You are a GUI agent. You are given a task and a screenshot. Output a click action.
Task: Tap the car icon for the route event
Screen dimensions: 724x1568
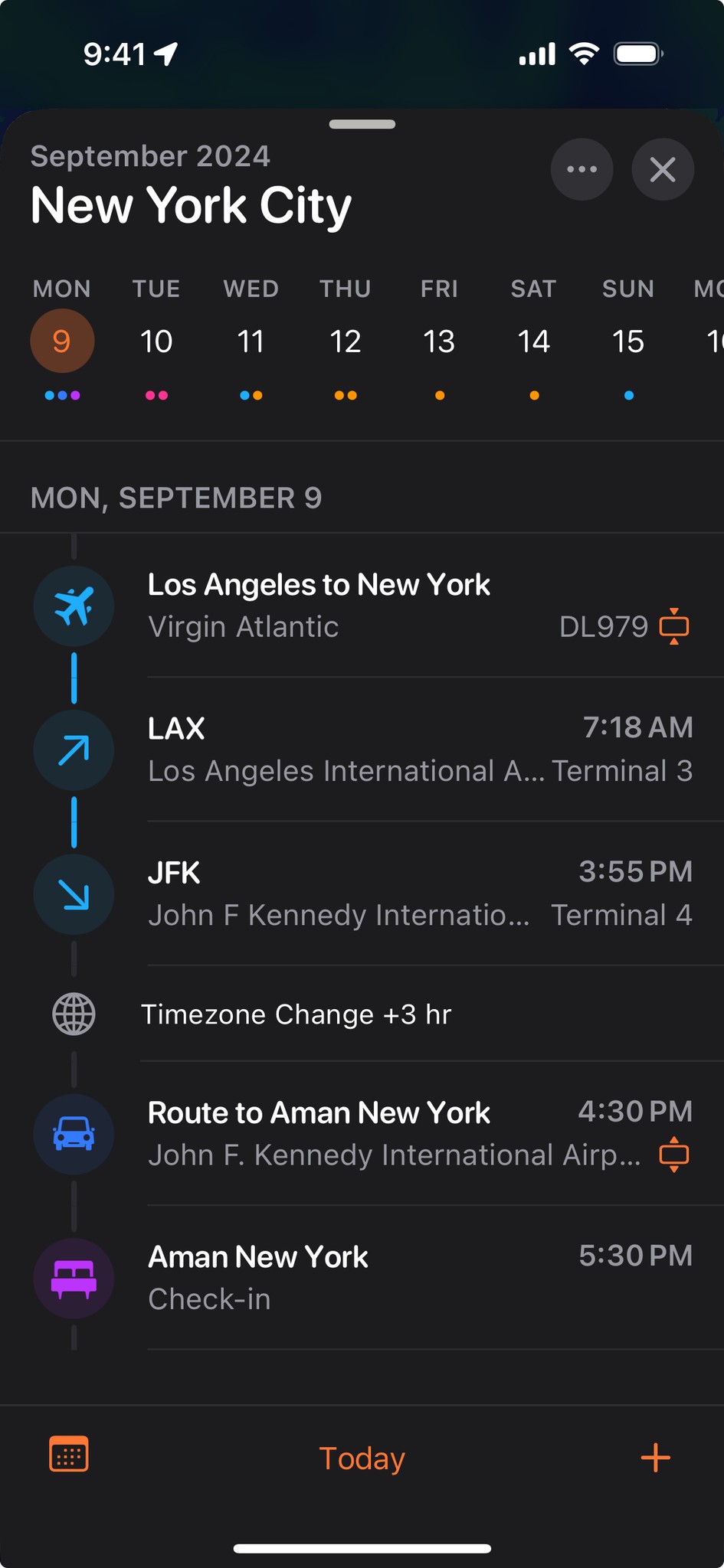pos(73,1134)
